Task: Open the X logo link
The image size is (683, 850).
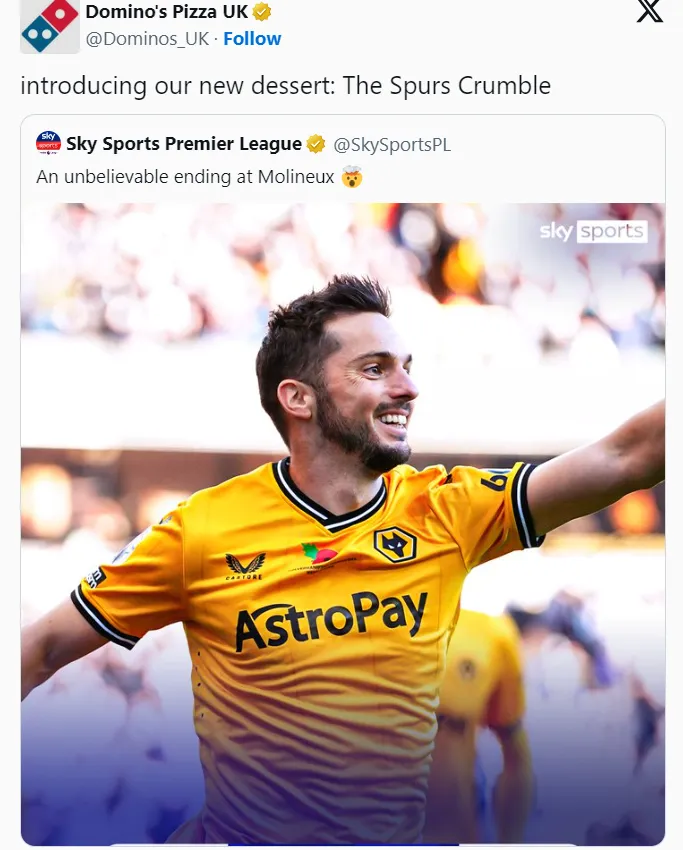Action: click(x=649, y=13)
